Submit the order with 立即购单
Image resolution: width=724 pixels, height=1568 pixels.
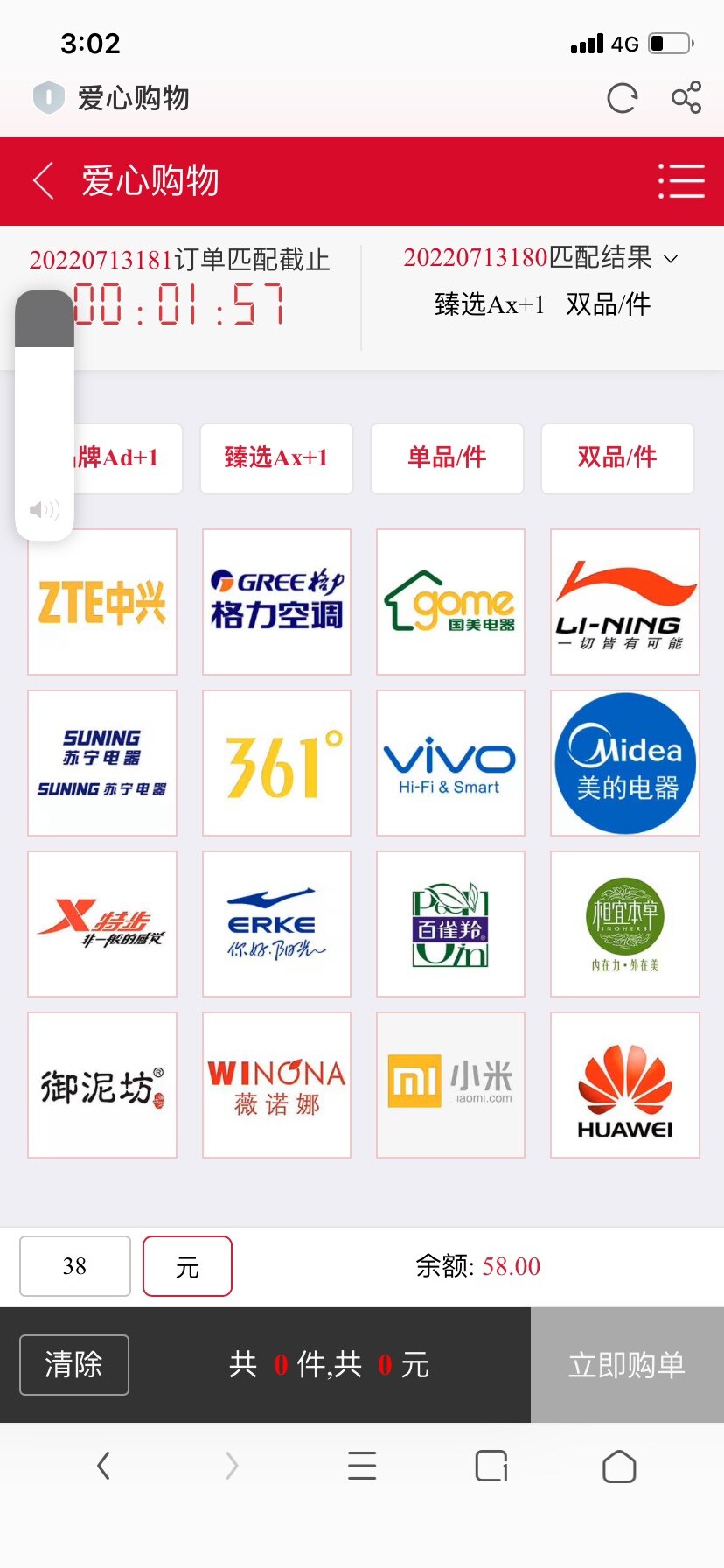(x=627, y=1365)
